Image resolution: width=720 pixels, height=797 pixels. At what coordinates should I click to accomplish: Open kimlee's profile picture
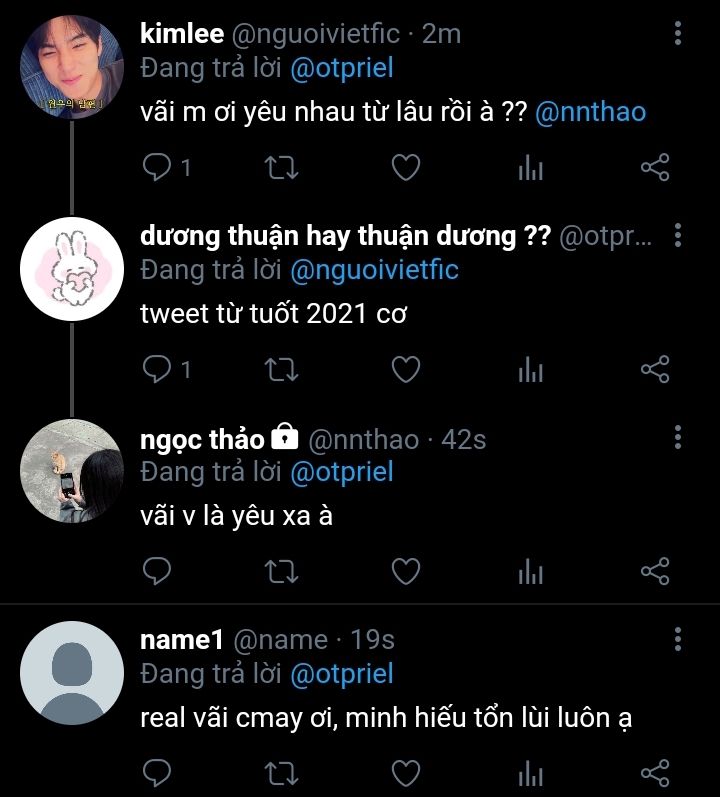pos(71,64)
